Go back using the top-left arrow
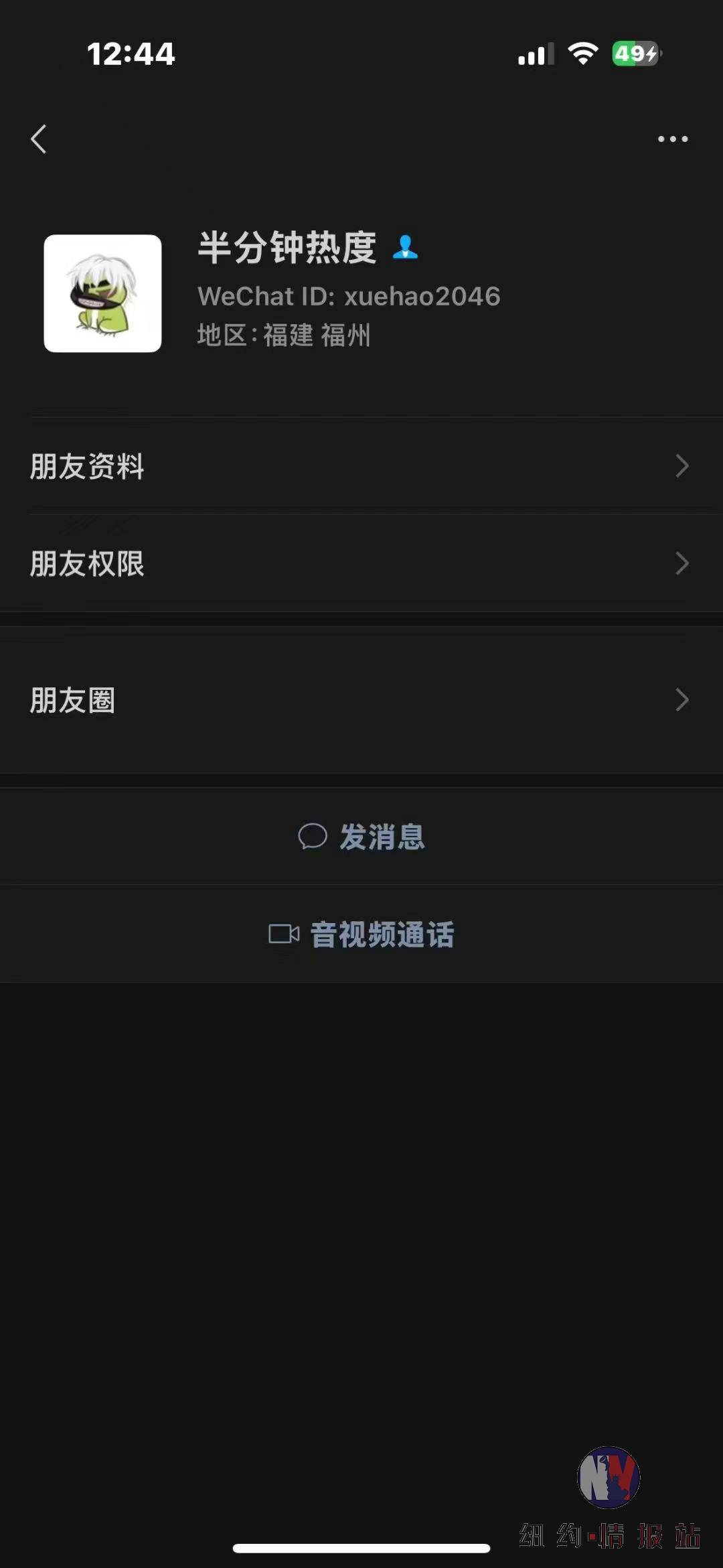Screen dimensions: 723x1568 tap(39, 139)
